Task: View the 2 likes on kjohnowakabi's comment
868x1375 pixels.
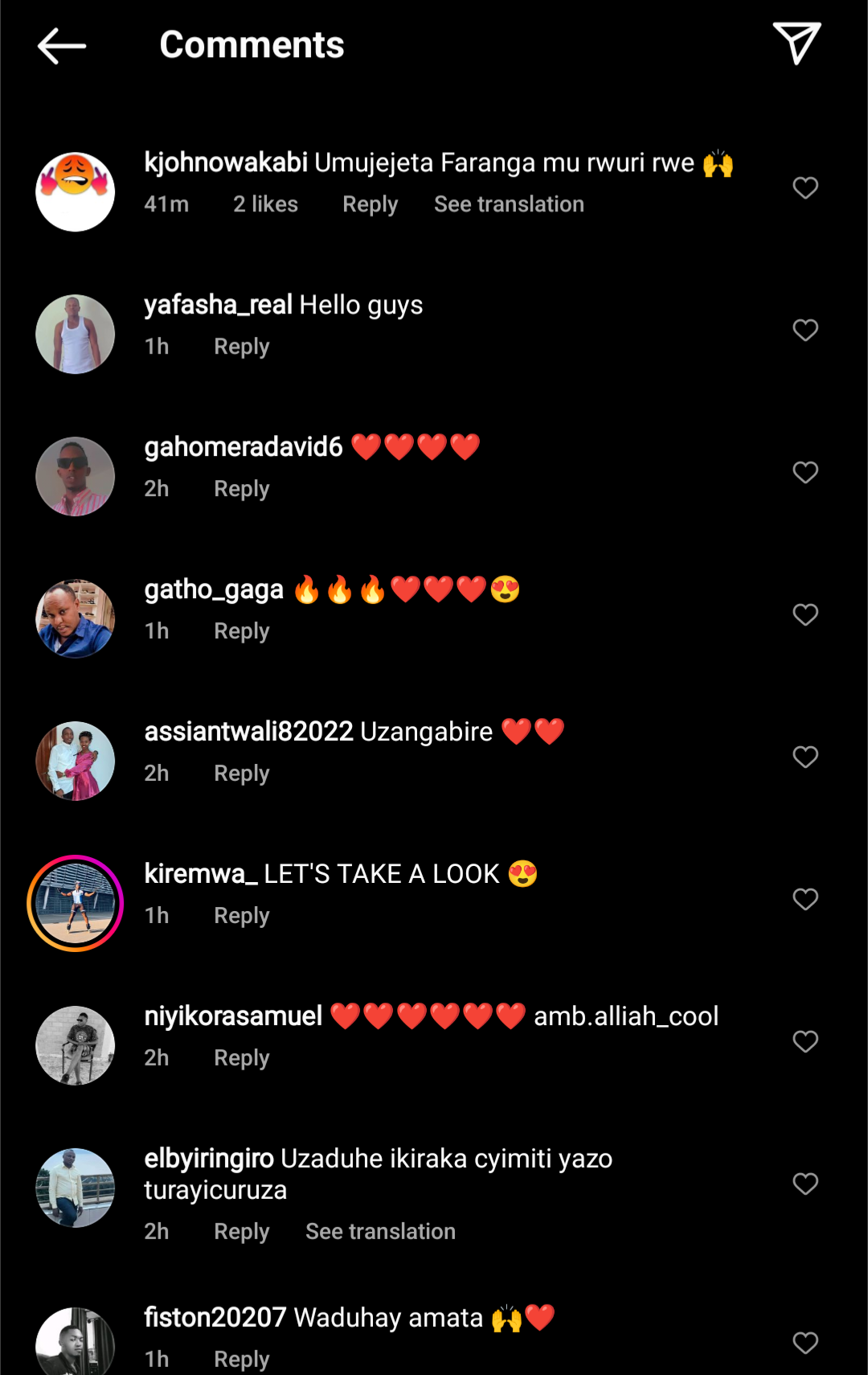Action: (265, 204)
